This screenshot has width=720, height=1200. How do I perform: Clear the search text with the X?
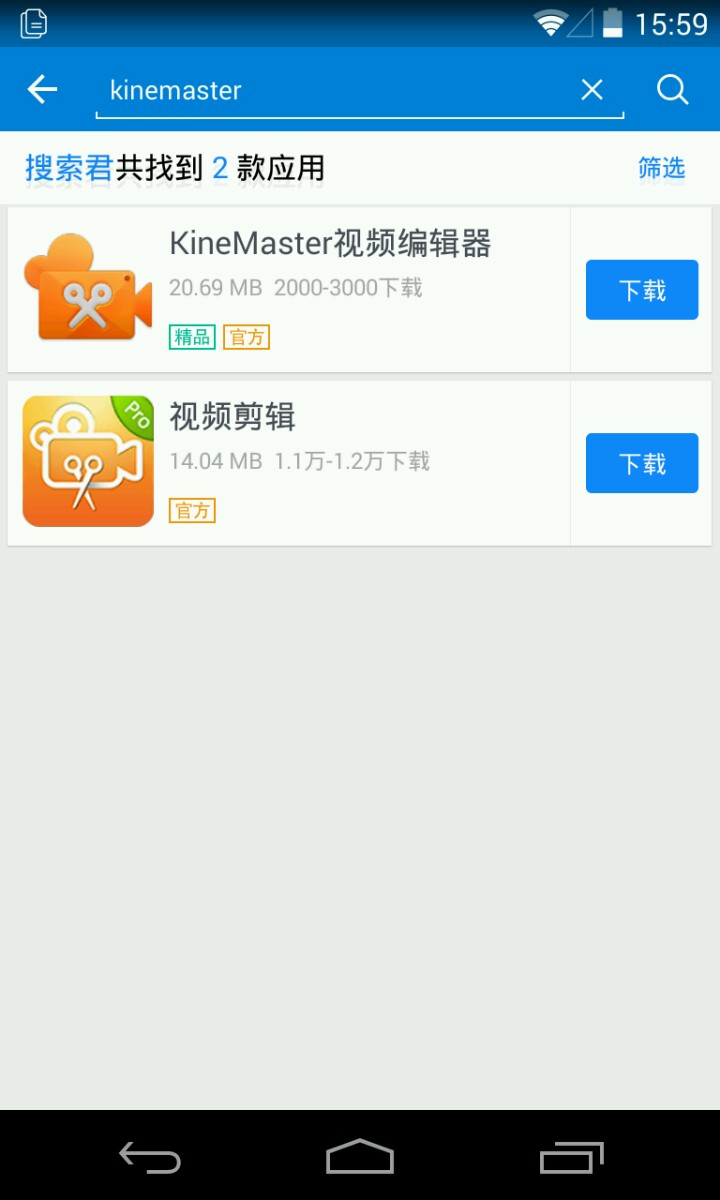[x=592, y=90]
